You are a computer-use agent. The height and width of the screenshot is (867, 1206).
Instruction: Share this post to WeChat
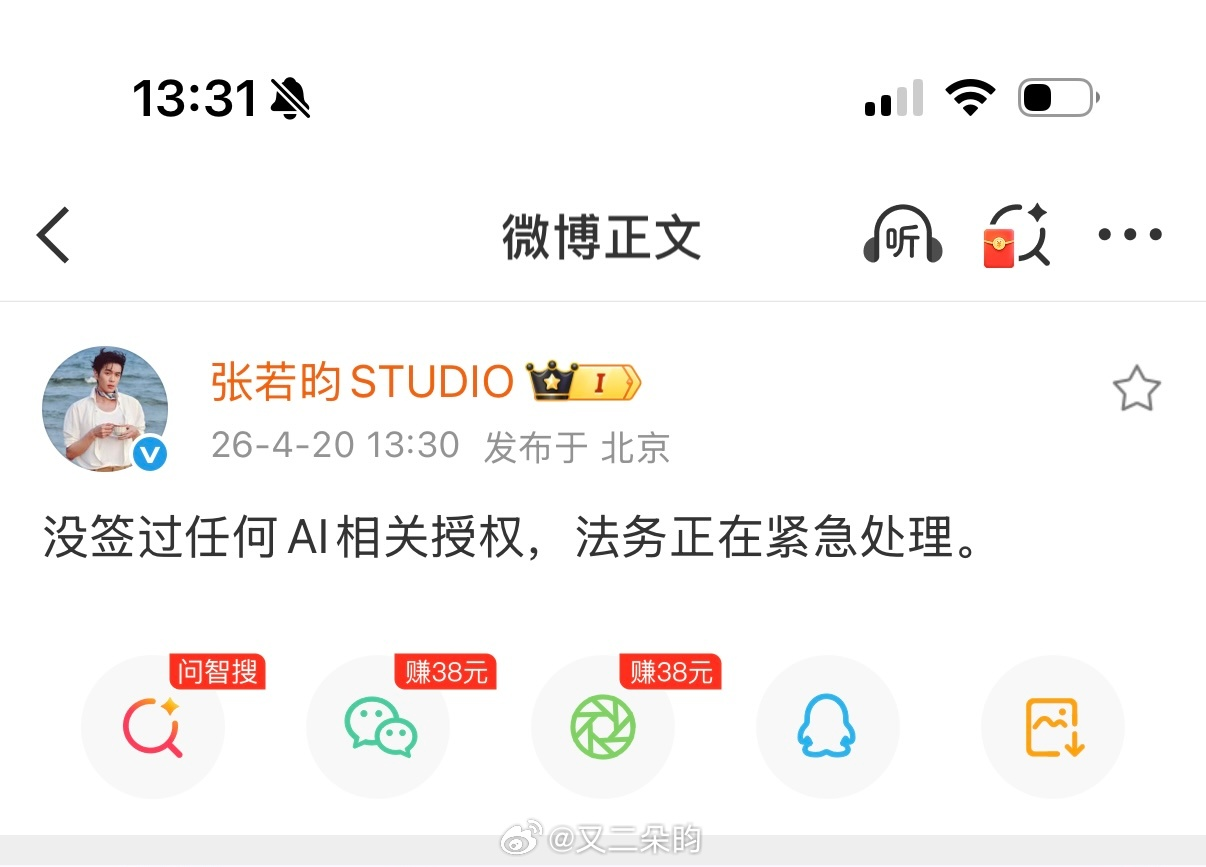point(379,727)
